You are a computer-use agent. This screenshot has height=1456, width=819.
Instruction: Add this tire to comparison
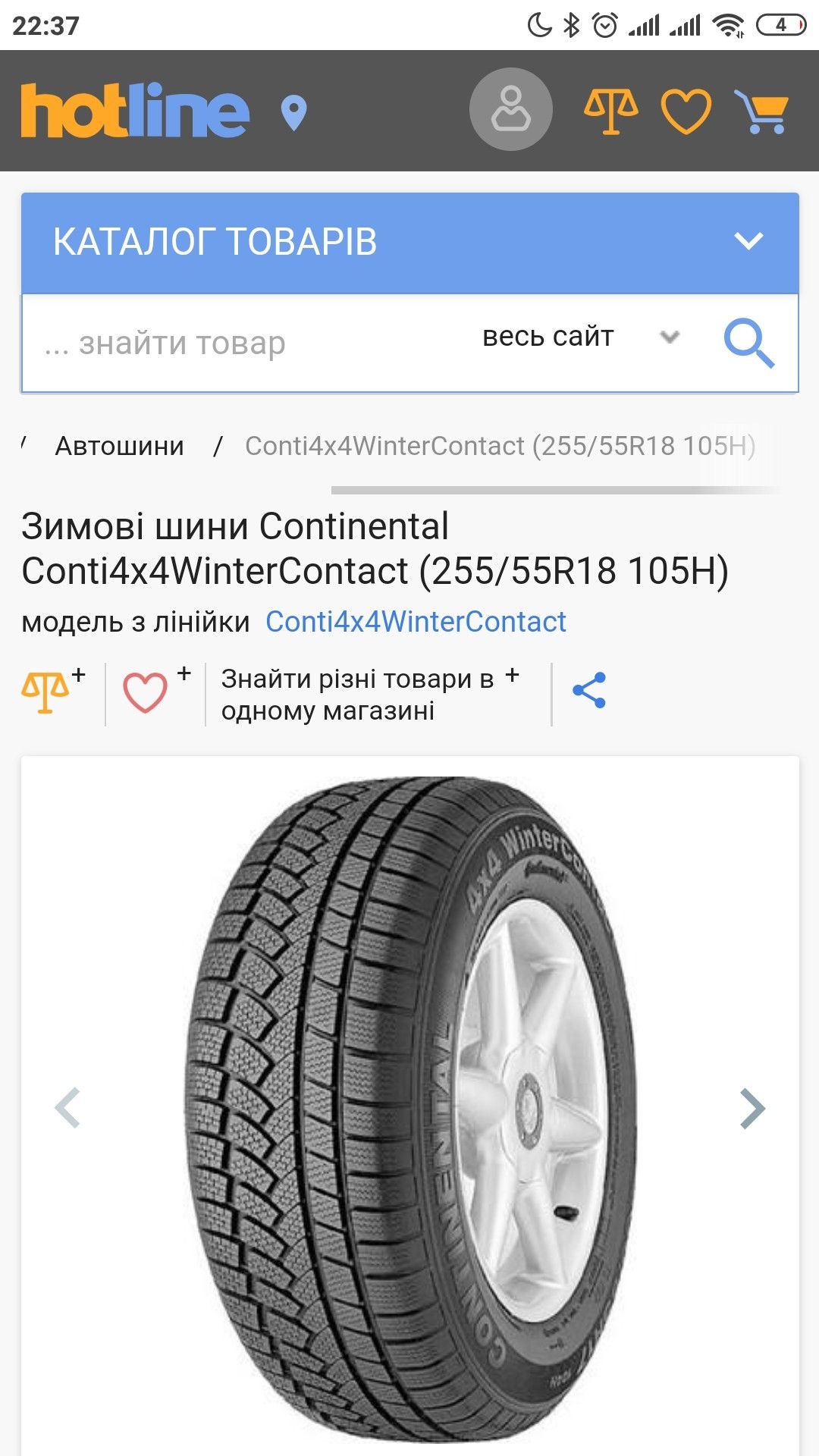52,691
